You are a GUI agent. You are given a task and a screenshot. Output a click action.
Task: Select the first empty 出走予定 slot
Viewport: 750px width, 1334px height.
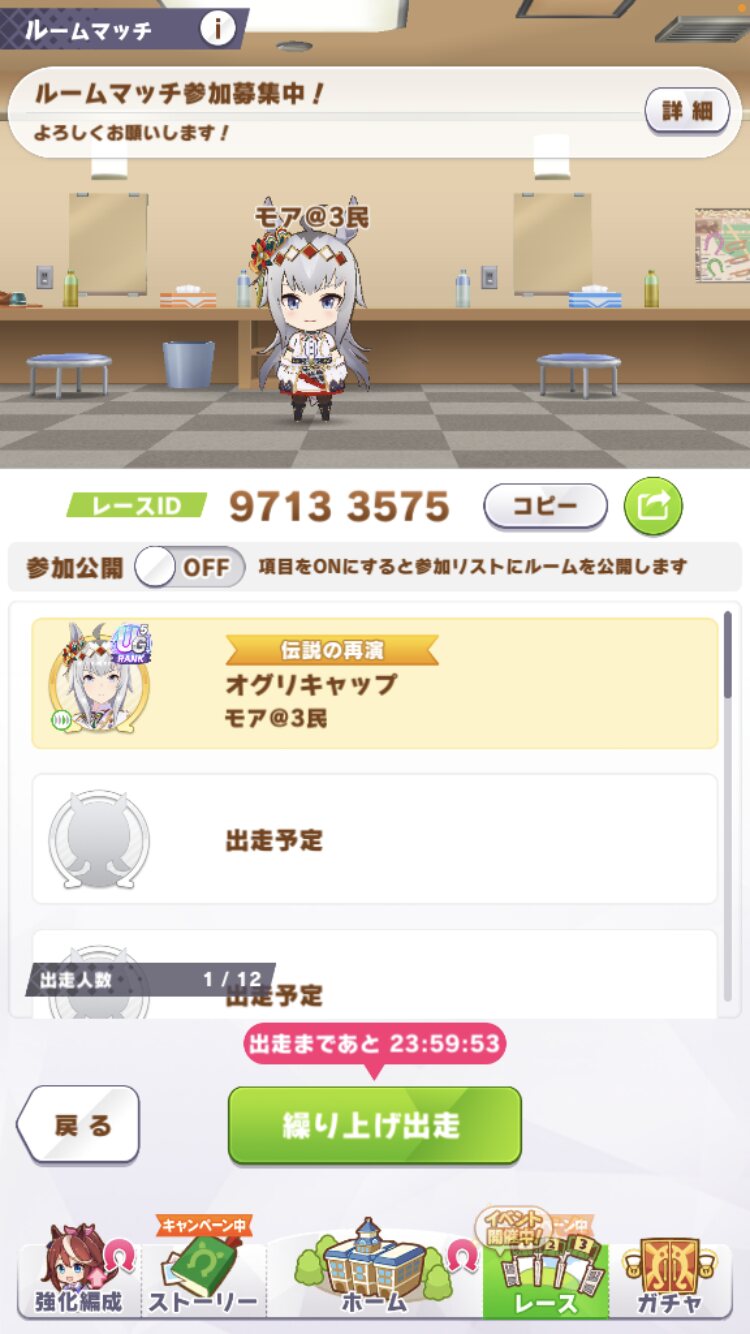coord(375,839)
